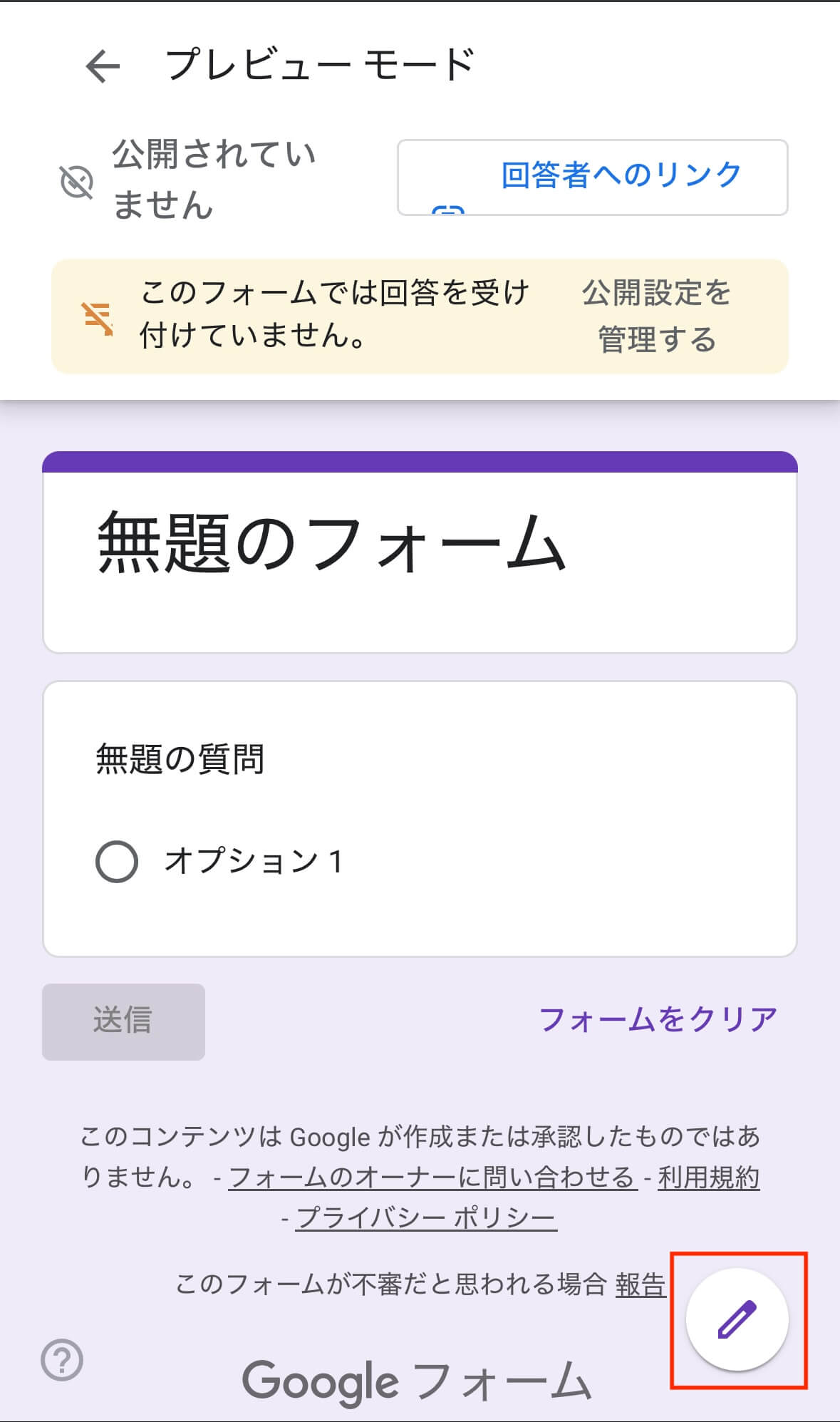Copy the 回答者へのリンク link
Viewport: 840px width, 1422px height.
[592, 177]
